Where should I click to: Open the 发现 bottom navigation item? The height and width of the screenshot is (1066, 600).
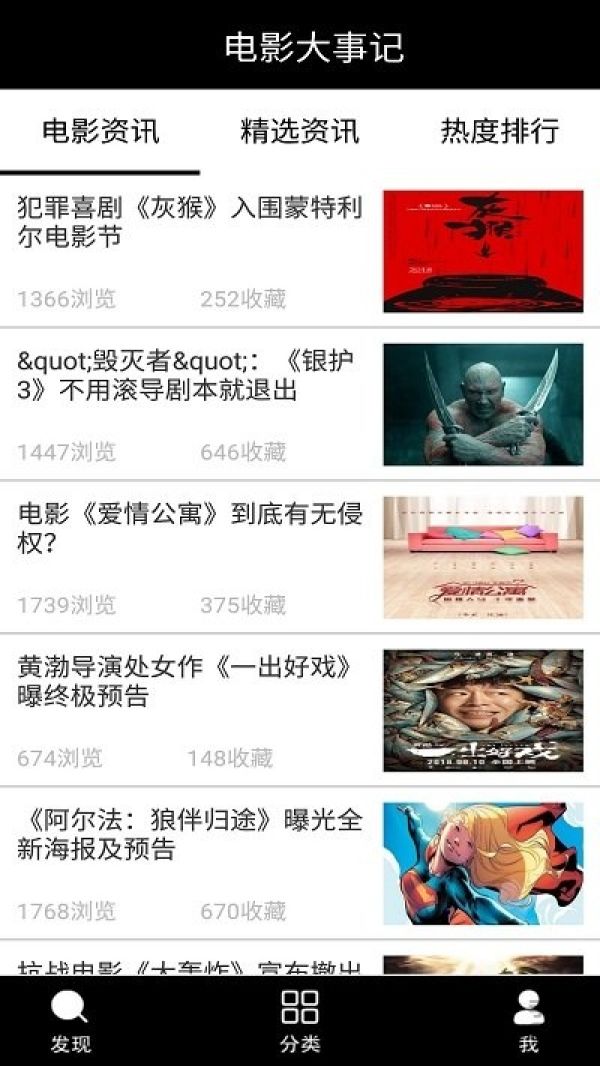pos(70,1021)
